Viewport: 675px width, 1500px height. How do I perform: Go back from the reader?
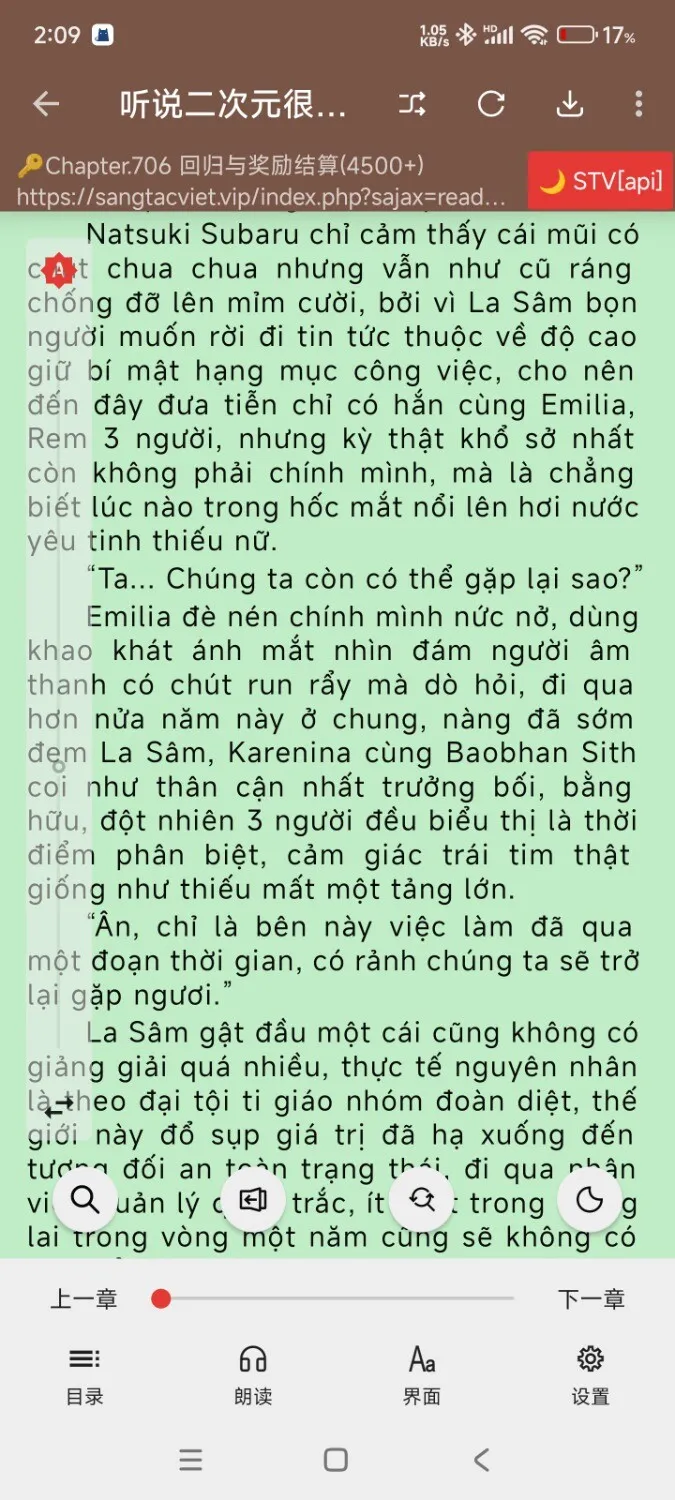(x=46, y=104)
